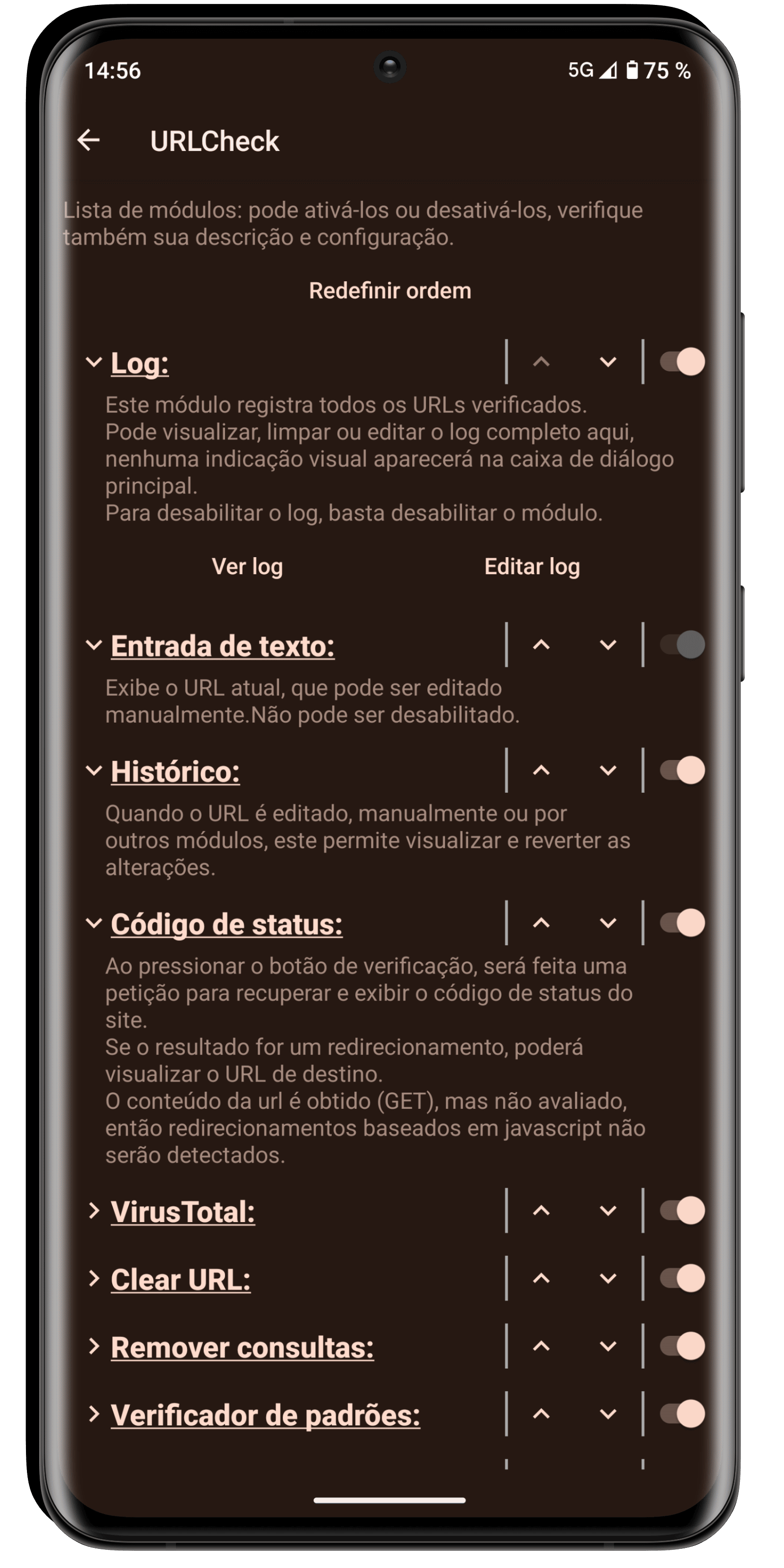Go back from the URLCheck screen

(89, 141)
